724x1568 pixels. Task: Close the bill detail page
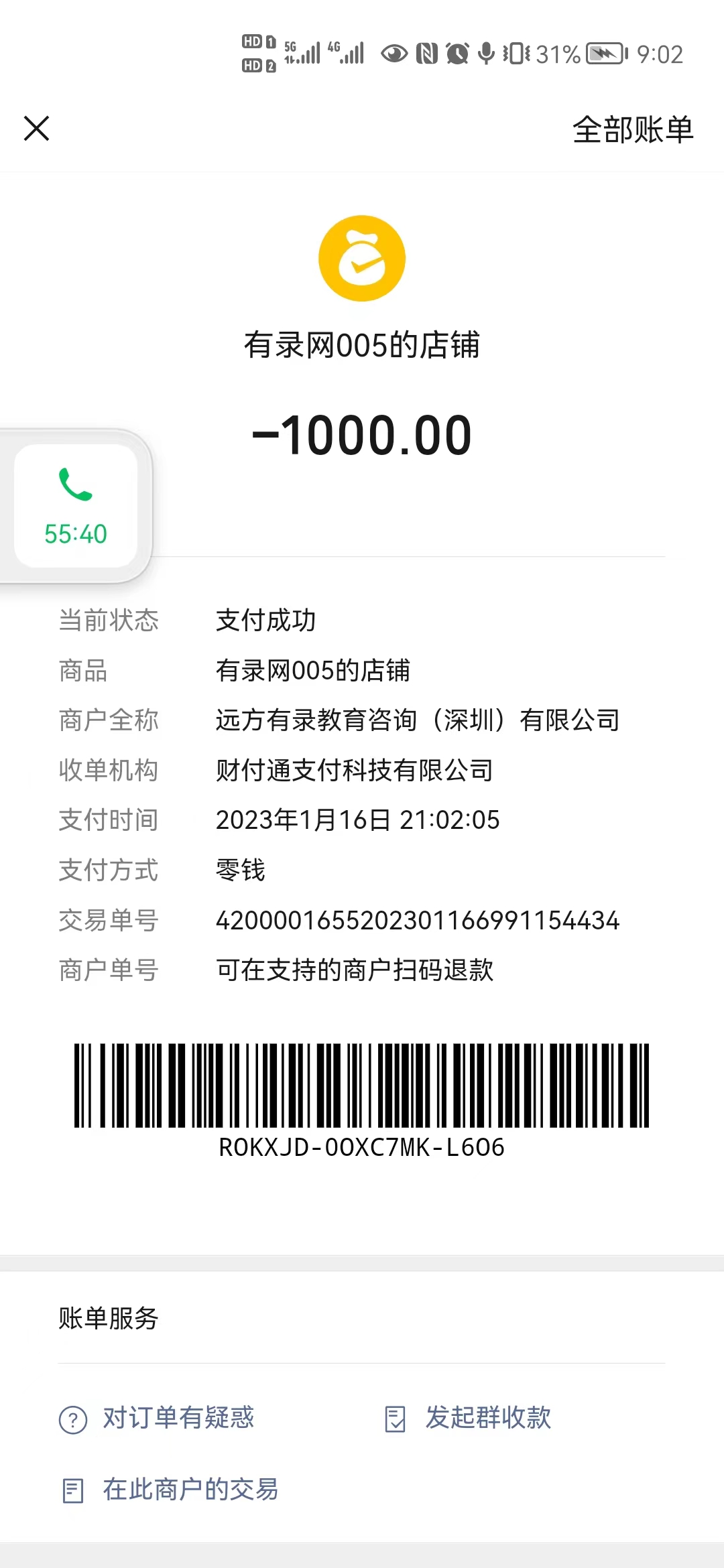click(x=37, y=129)
